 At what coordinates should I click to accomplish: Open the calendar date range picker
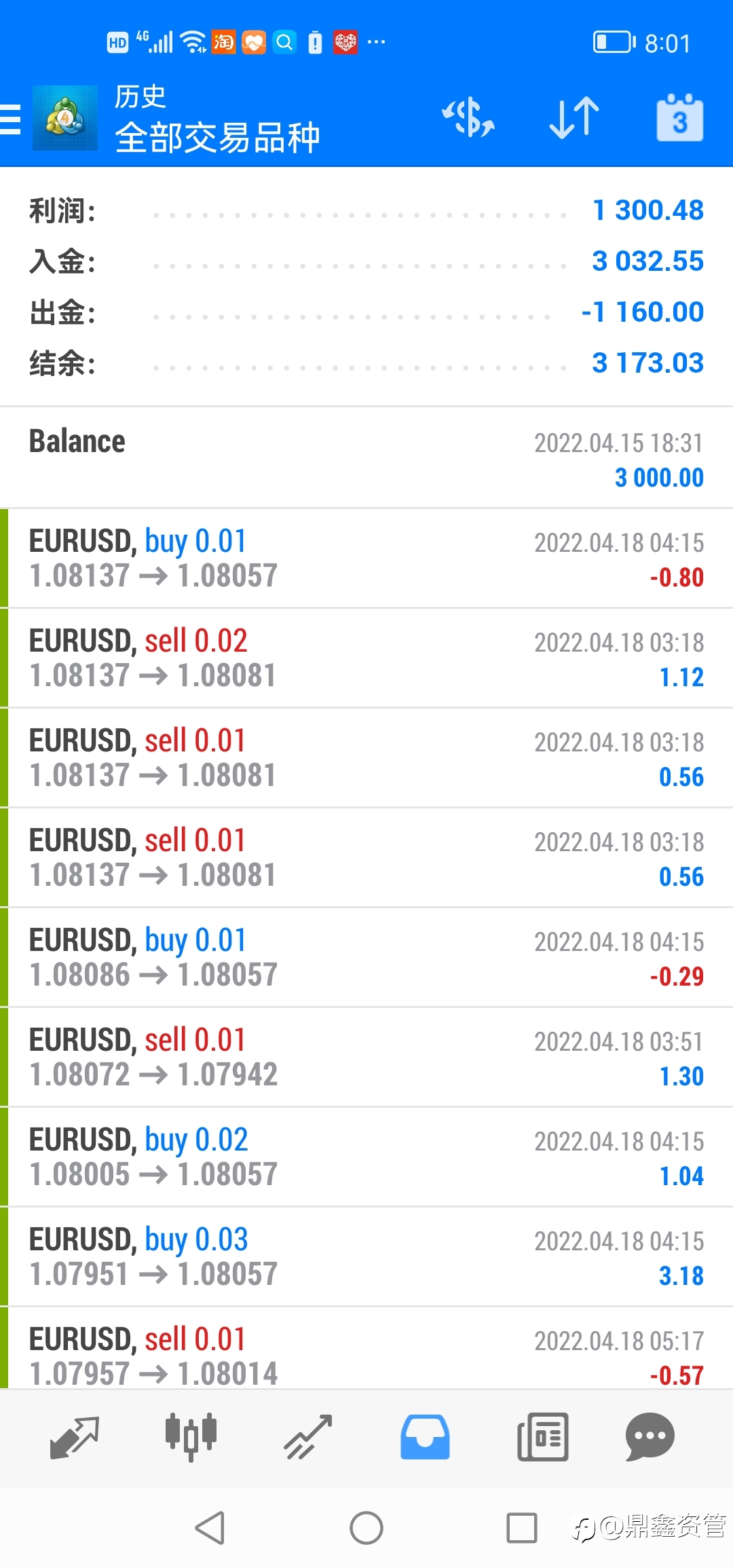coord(679,117)
